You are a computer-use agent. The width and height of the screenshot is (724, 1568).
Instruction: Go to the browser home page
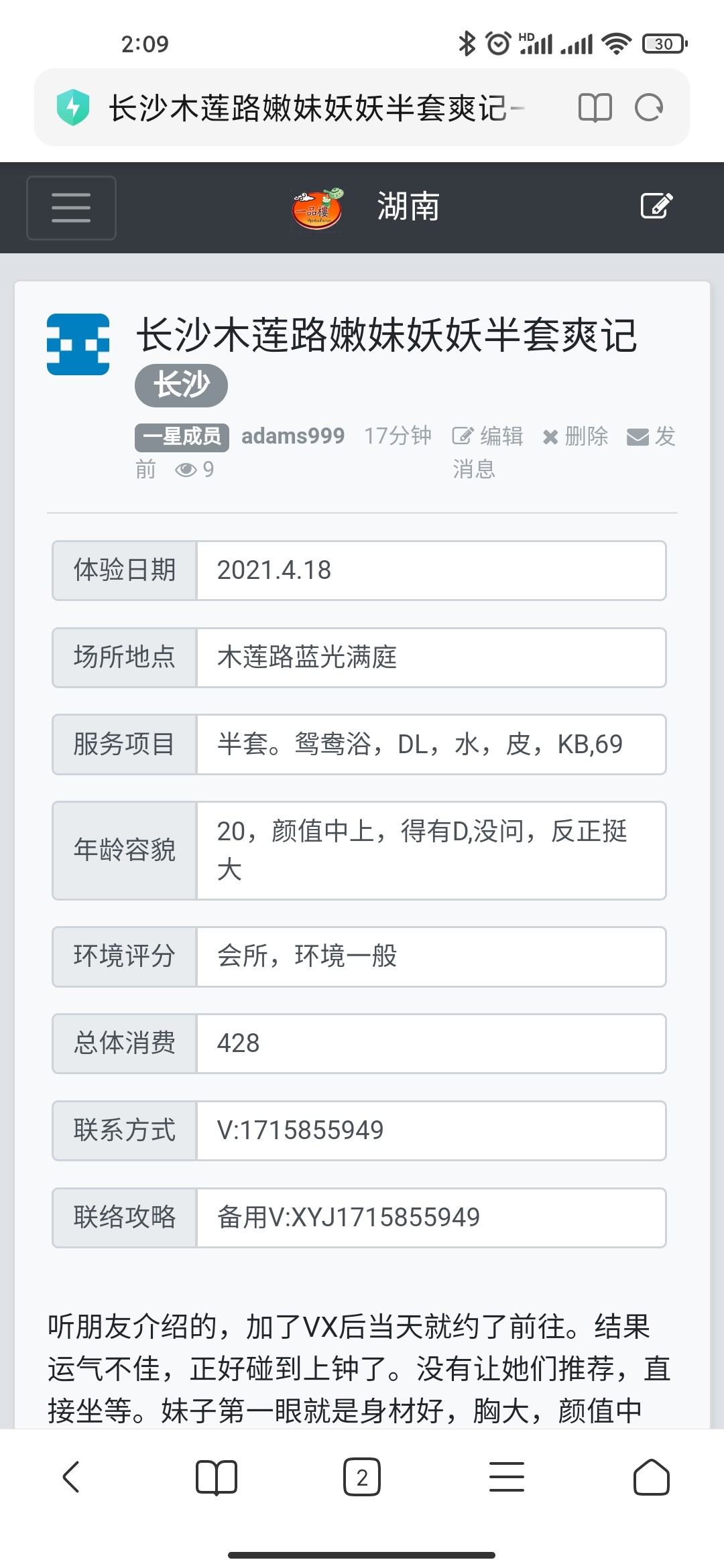pyautogui.click(x=651, y=1476)
